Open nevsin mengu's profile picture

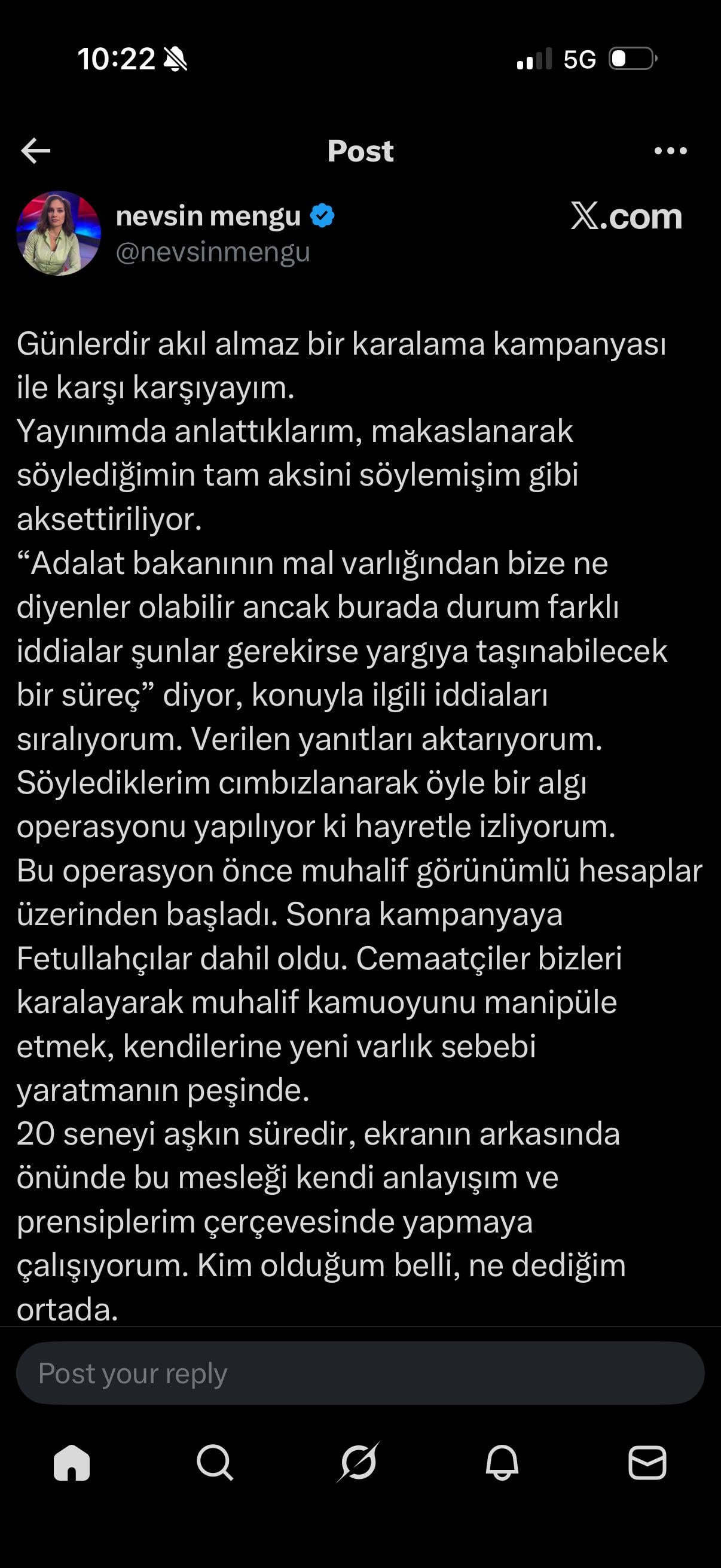[59, 233]
